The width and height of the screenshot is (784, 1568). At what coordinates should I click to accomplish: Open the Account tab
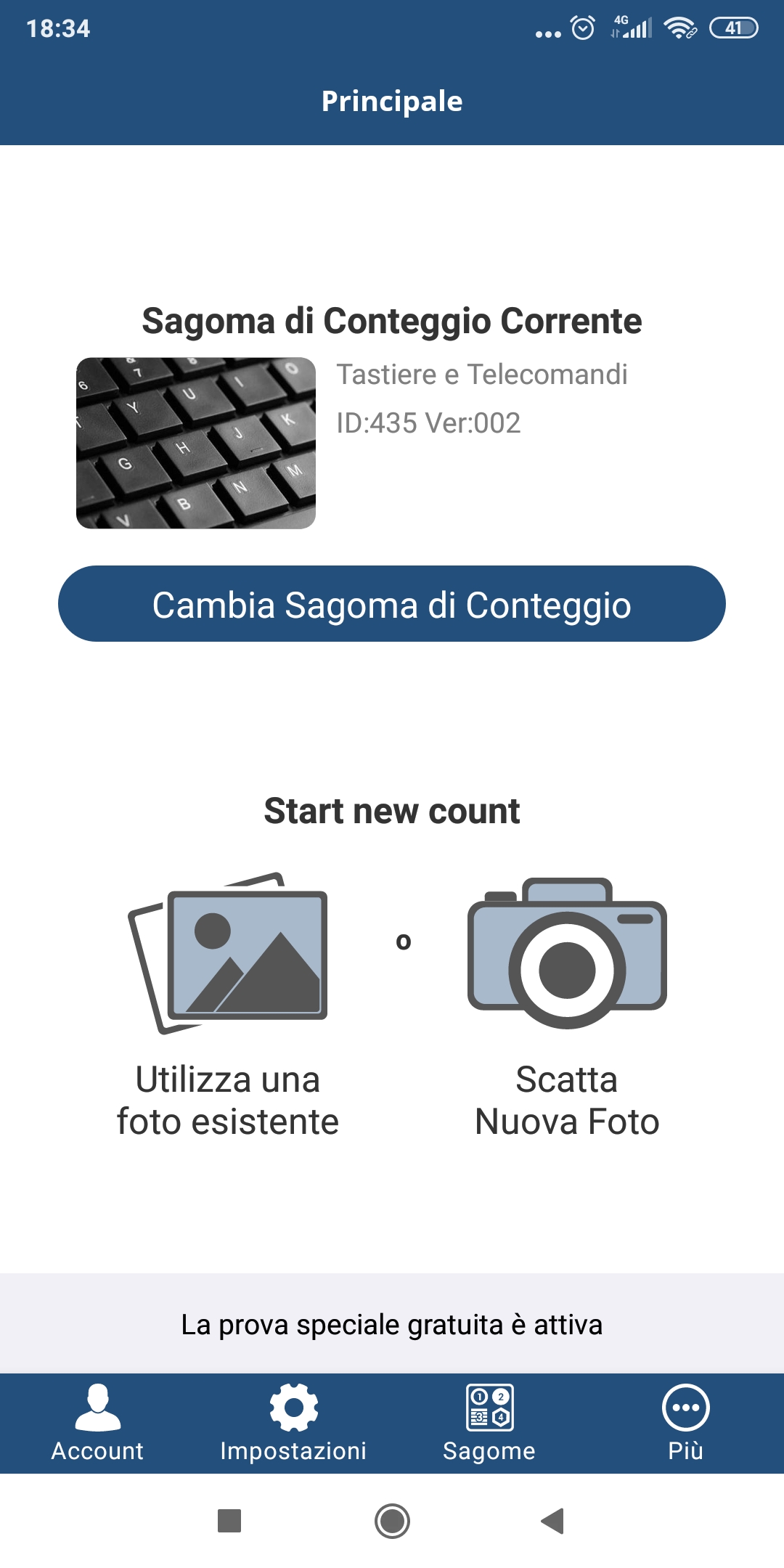(97, 1423)
